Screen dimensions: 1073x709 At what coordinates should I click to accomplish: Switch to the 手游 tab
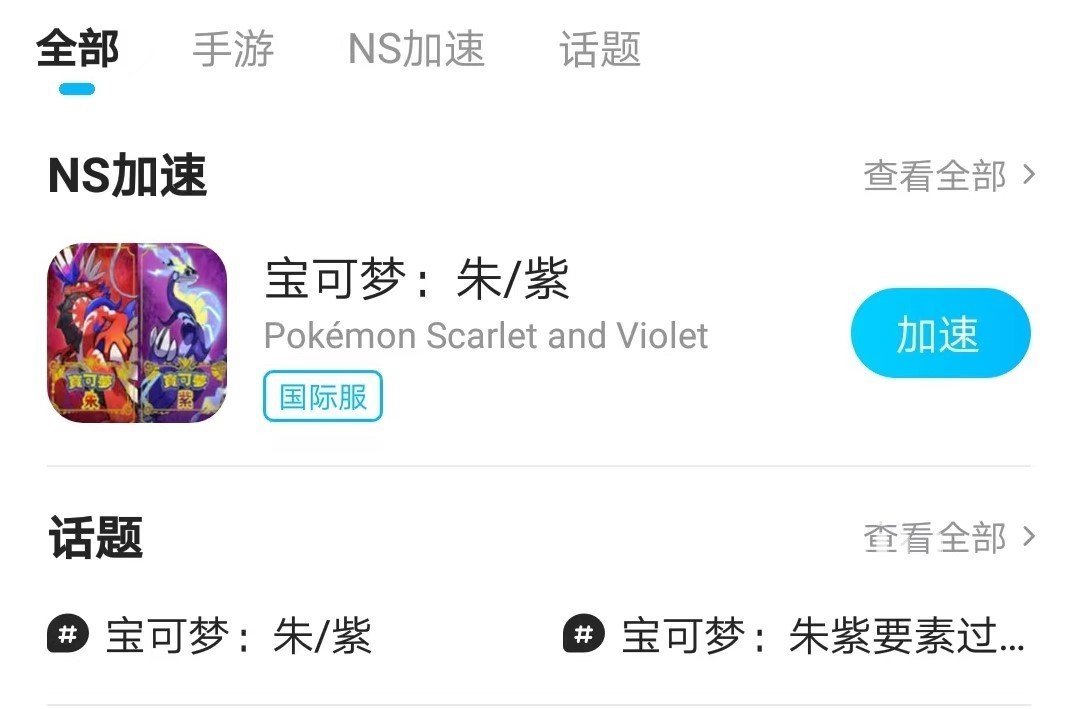pos(233,50)
